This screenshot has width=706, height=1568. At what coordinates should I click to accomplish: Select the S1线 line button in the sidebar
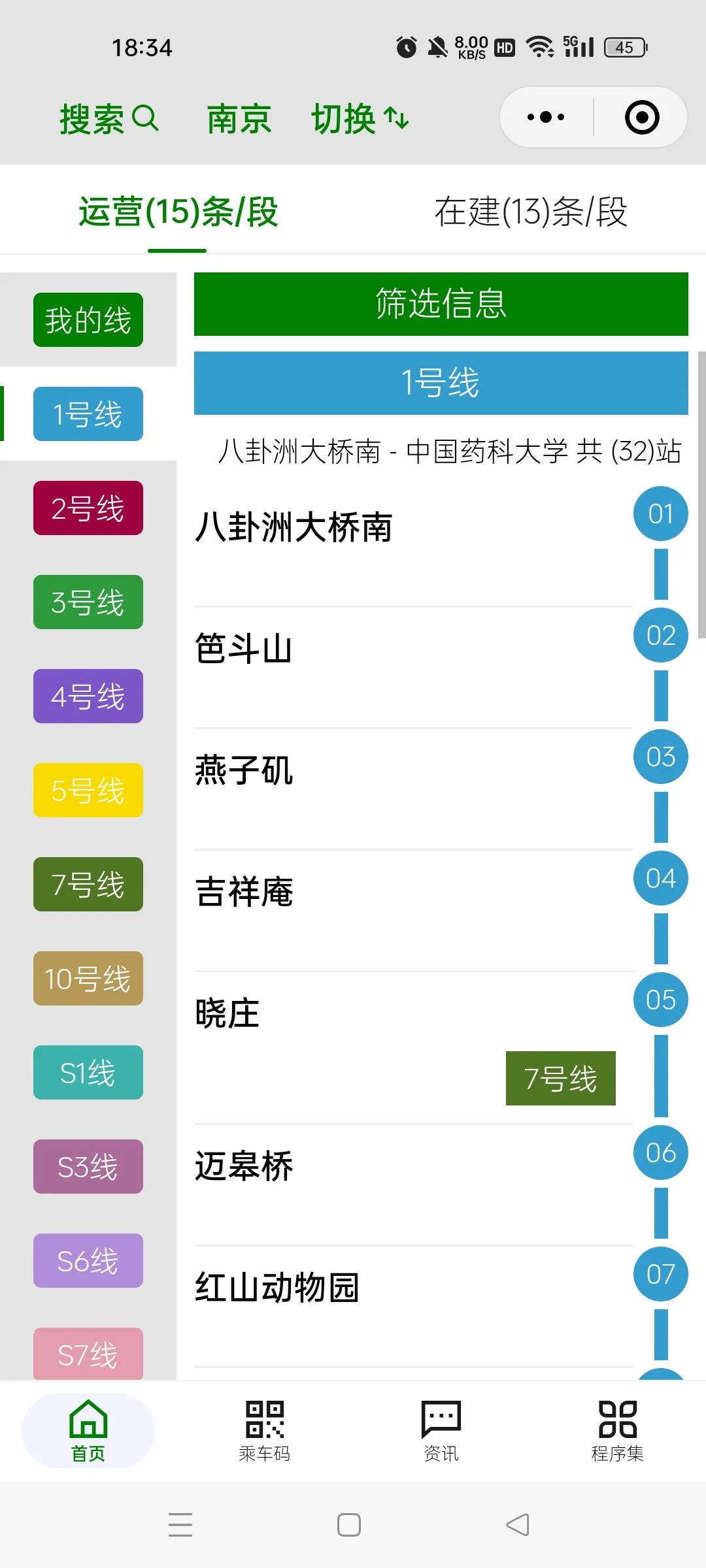(88, 1072)
